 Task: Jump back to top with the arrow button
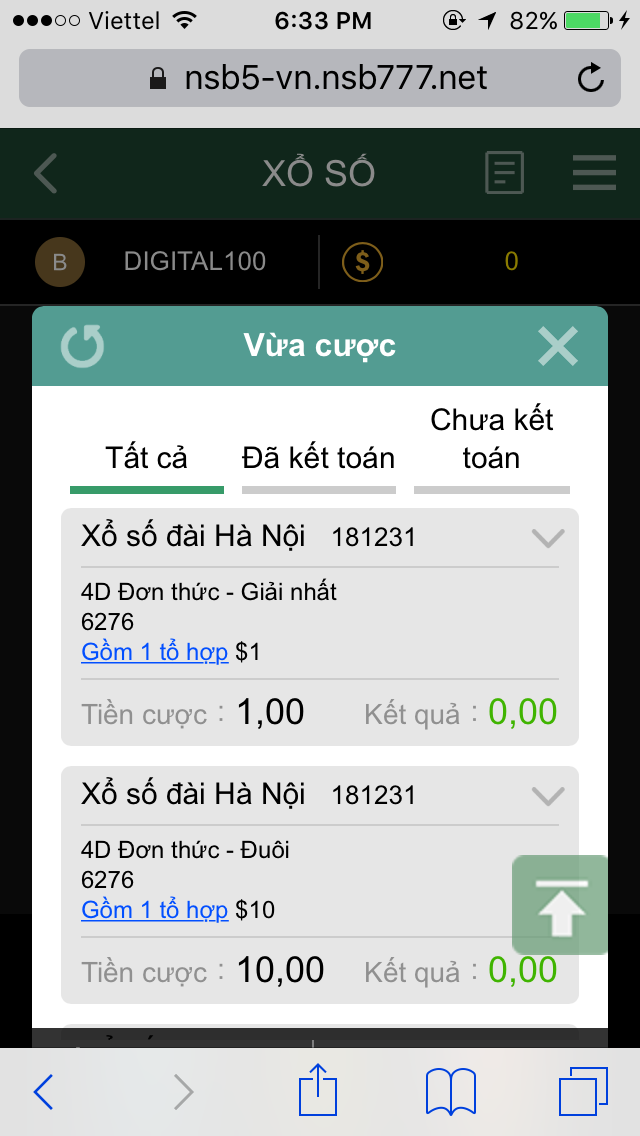(562, 906)
